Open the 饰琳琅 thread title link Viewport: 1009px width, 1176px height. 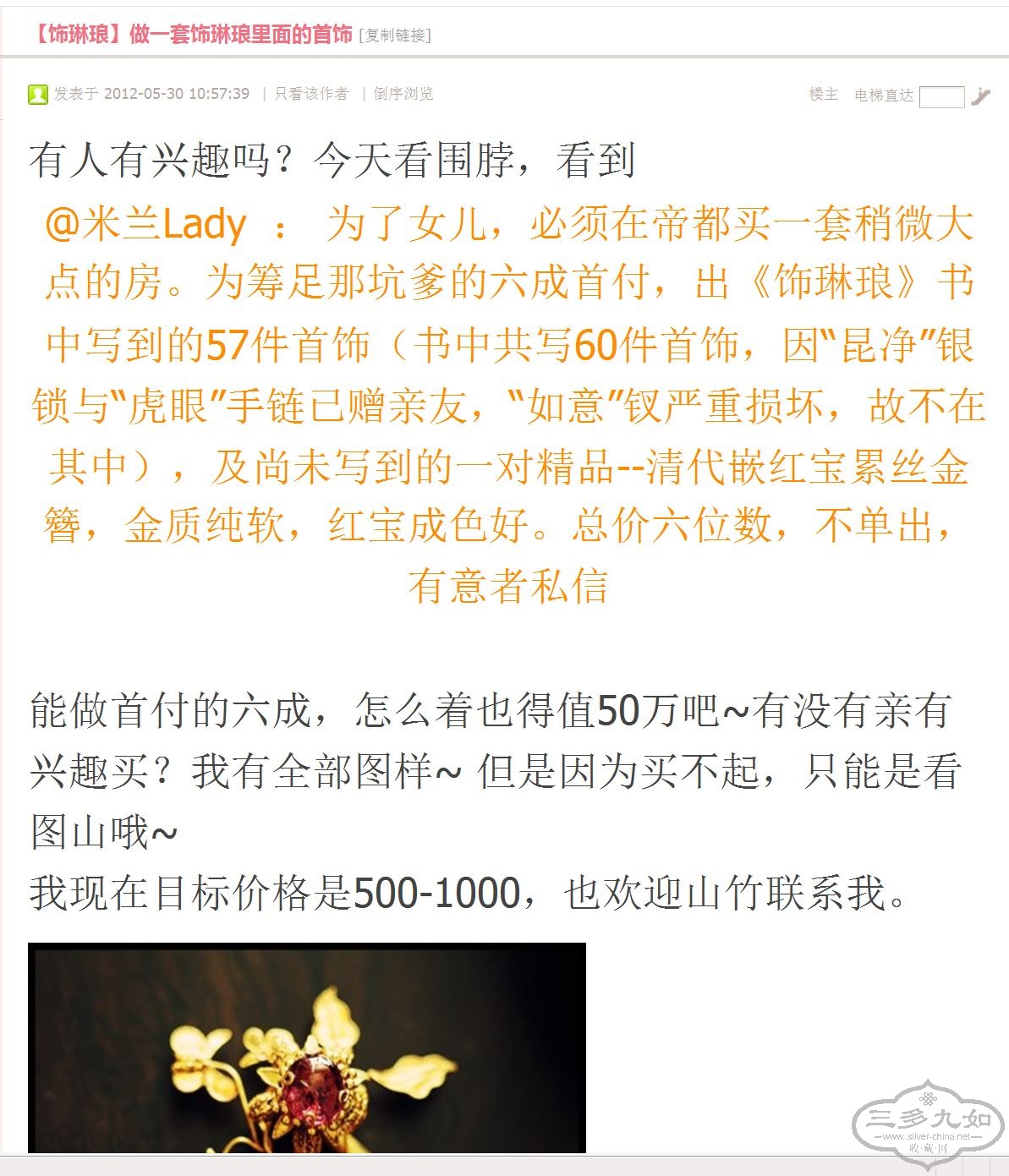click(192, 35)
